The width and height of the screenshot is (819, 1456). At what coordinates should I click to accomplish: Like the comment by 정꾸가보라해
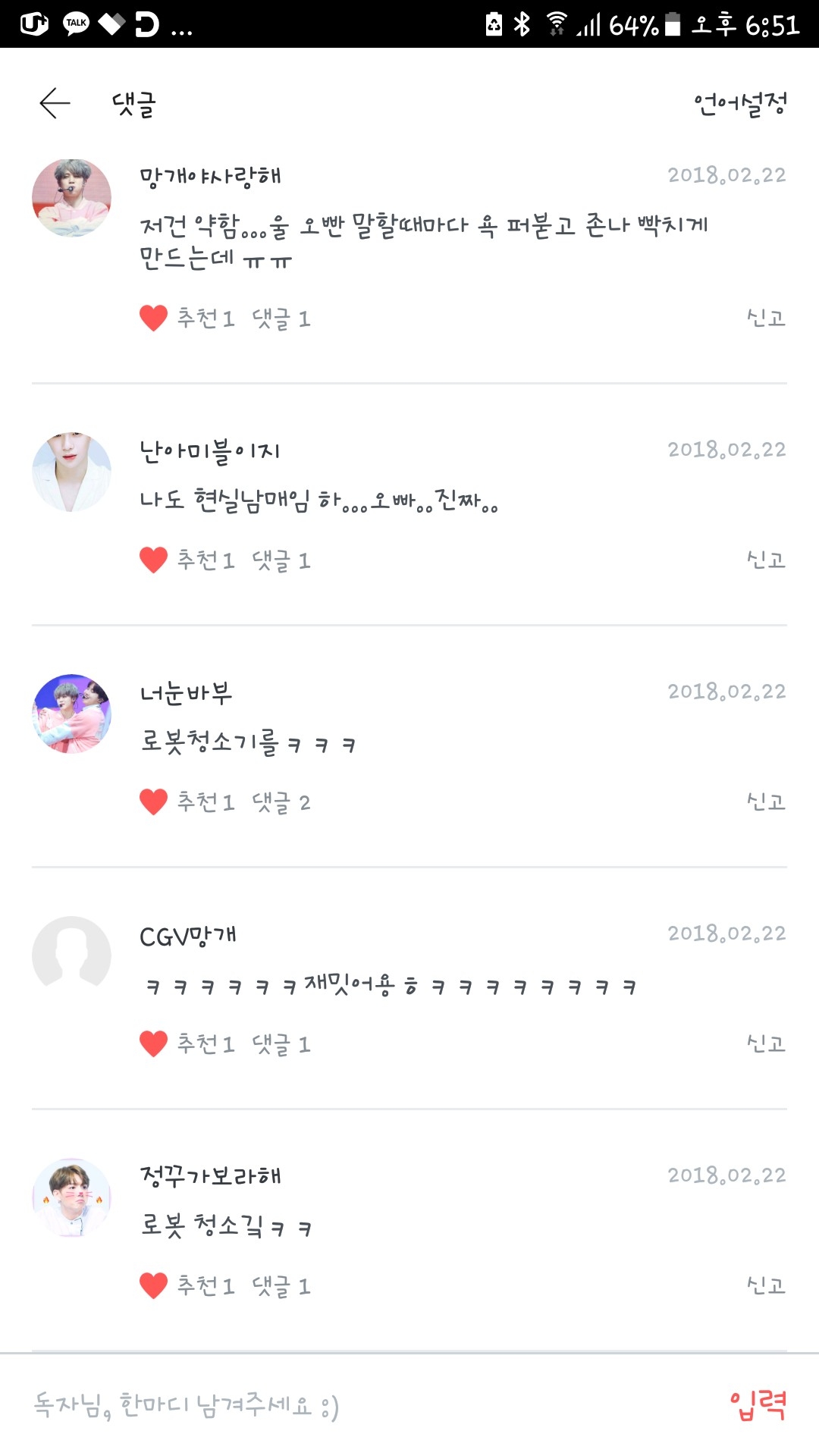154,1286
